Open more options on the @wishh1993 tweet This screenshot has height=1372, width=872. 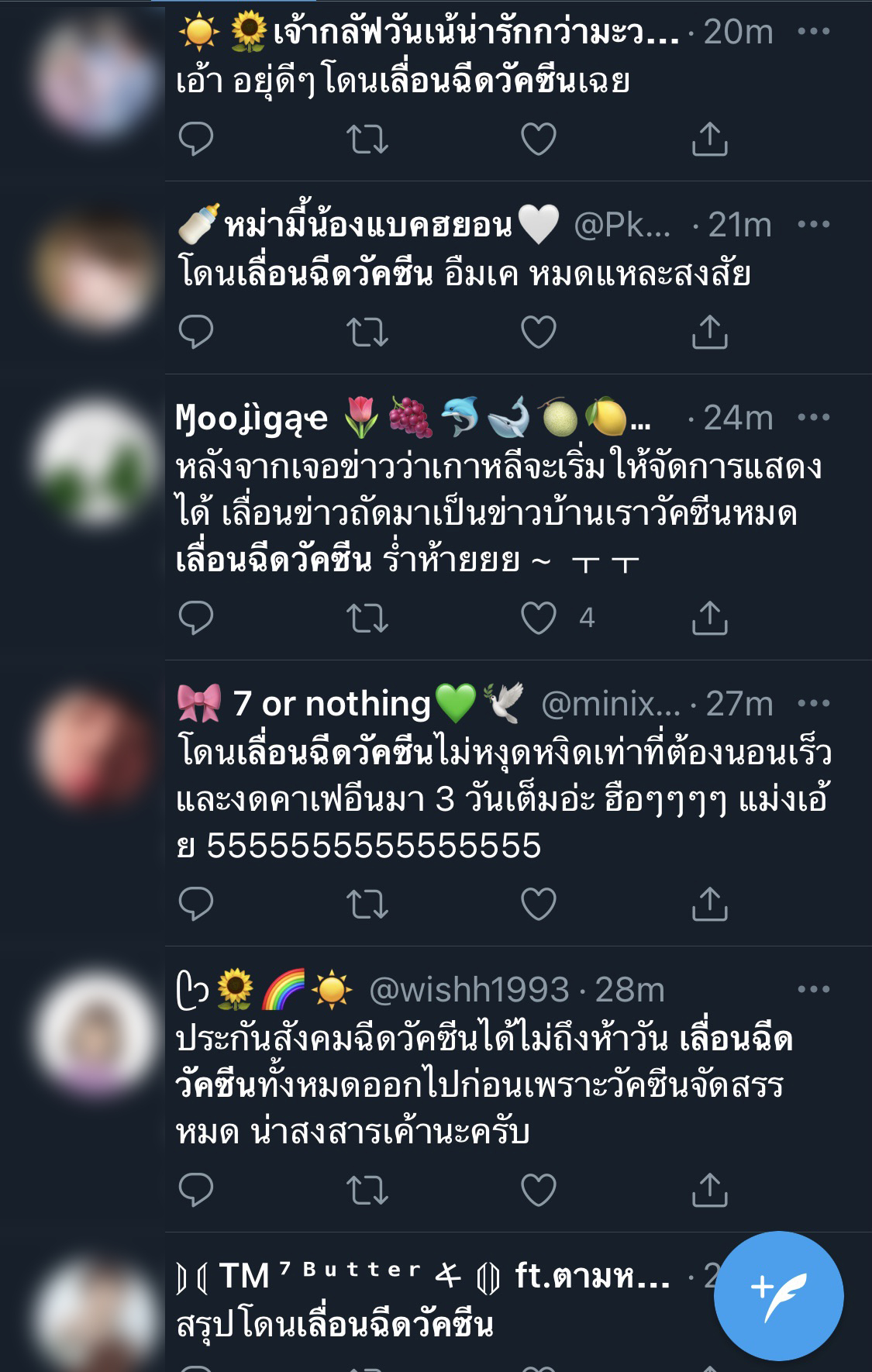[813, 990]
